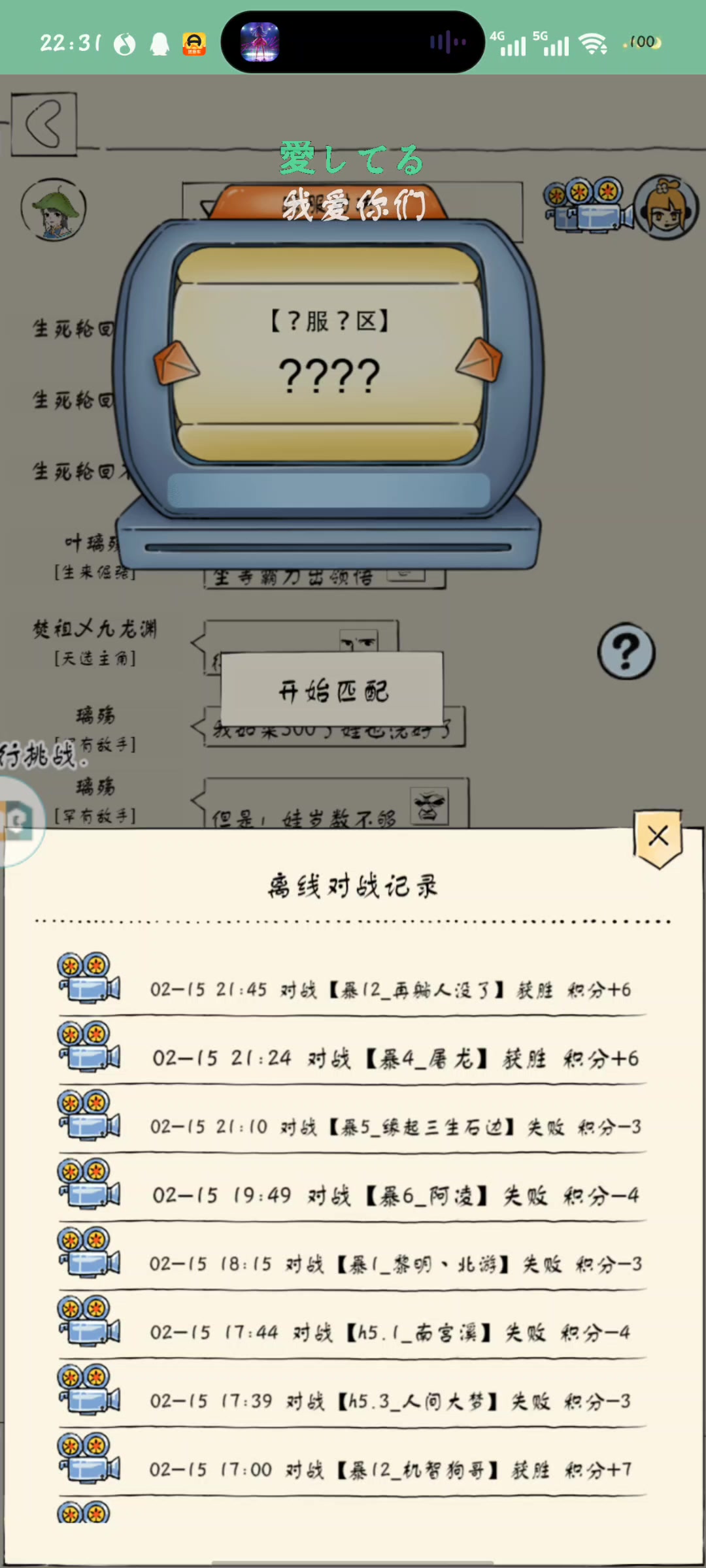Play replay of battle vs h5.1_南宫溪
This screenshot has width=706, height=1568.
click(89, 1320)
